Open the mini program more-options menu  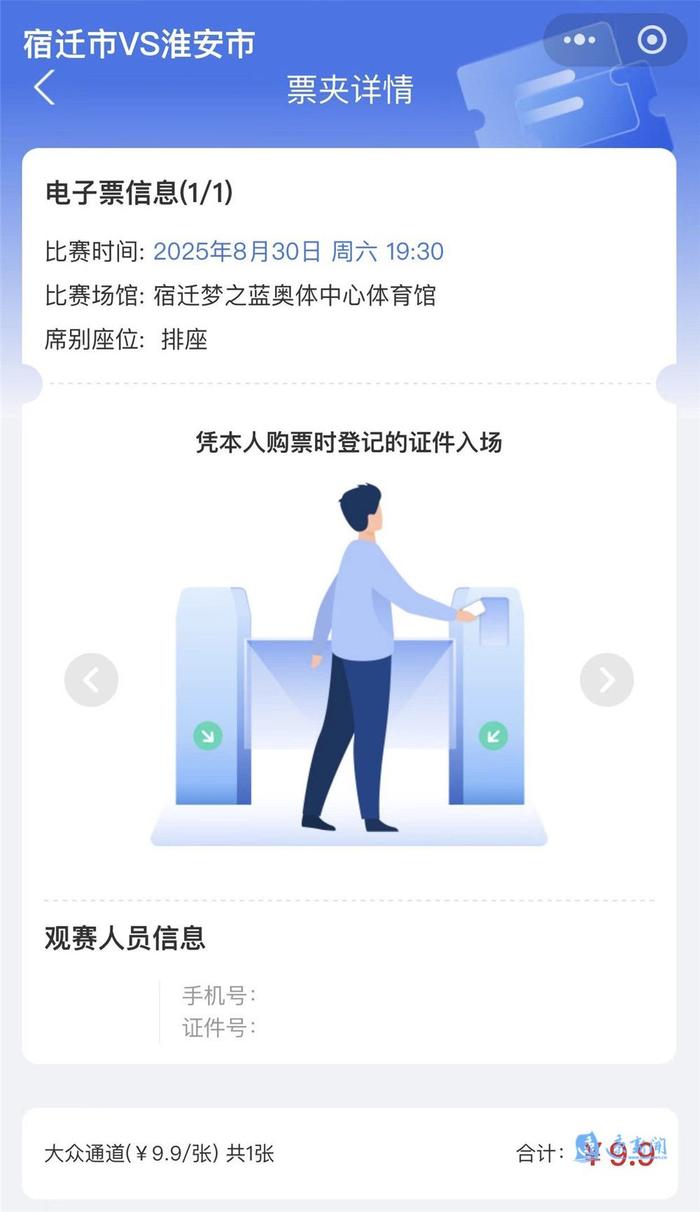(x=579, y=40)
